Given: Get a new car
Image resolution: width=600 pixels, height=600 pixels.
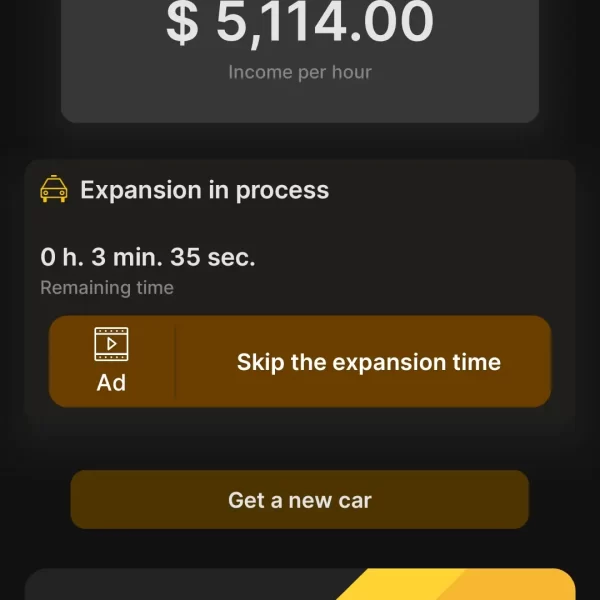Looking at the screenshot, I should pos(299,500).
